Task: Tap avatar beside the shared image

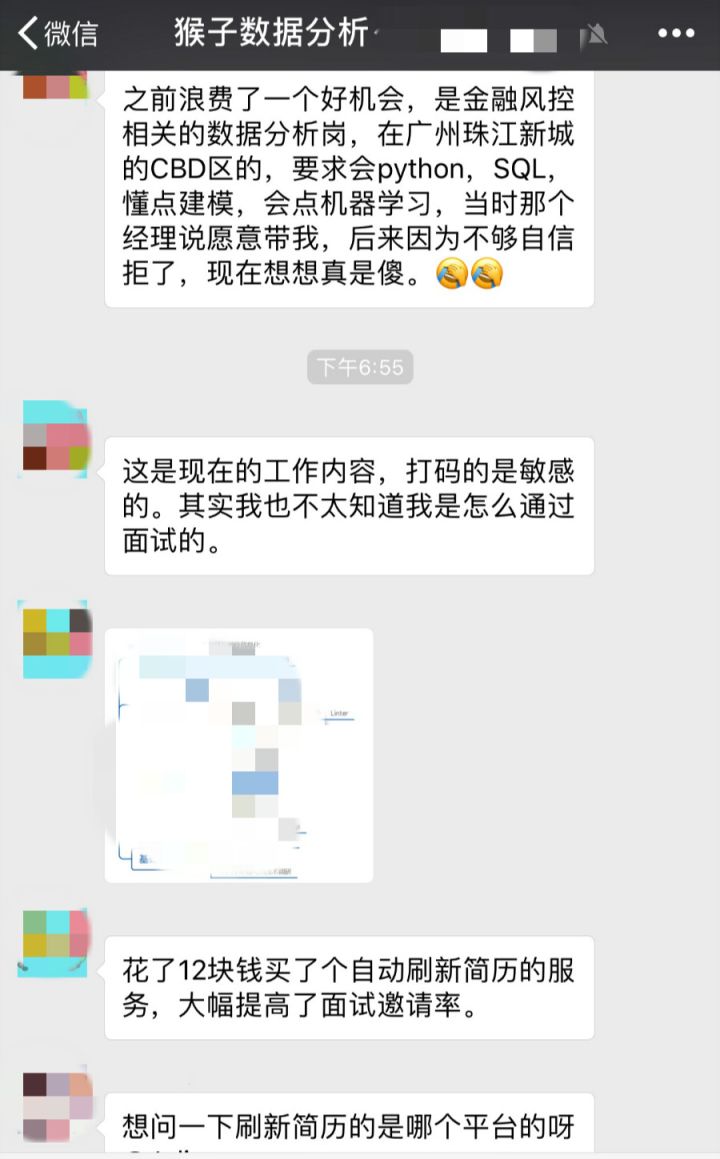Action: (56, 640)
